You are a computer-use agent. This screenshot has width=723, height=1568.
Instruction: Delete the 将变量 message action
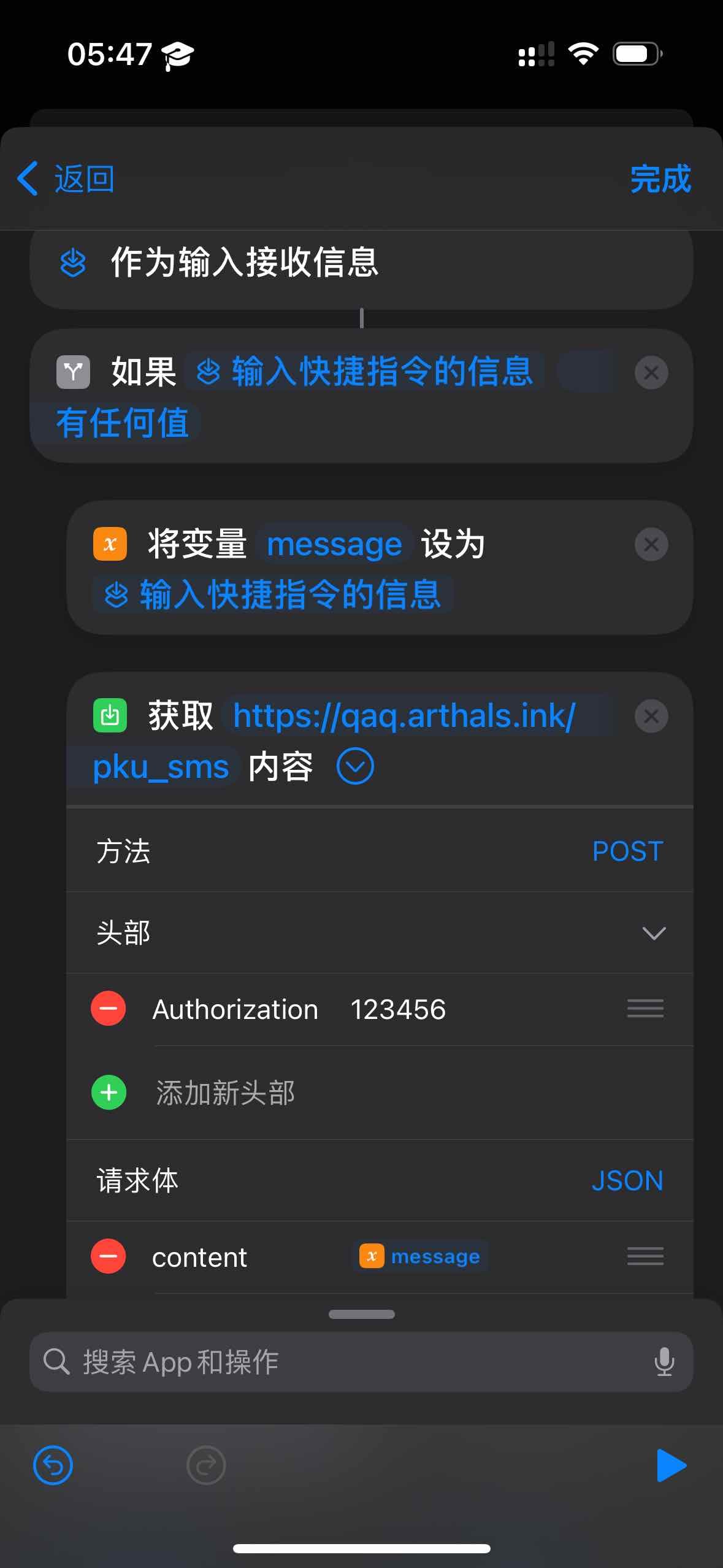(651, 544)
